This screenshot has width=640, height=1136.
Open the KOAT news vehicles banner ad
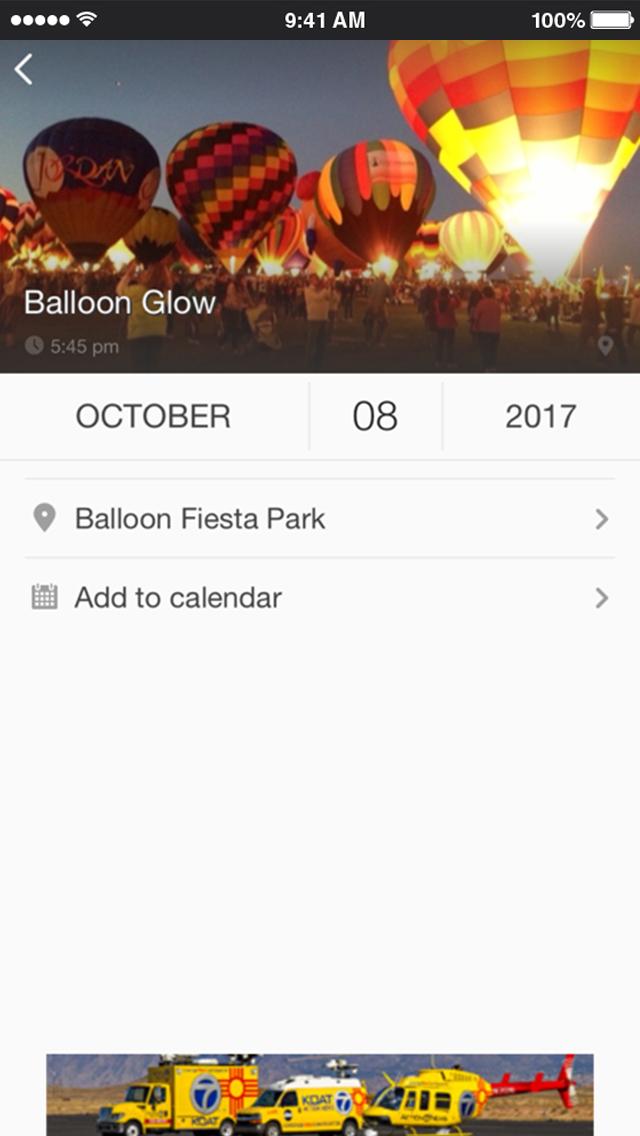tap(320, 1094)
